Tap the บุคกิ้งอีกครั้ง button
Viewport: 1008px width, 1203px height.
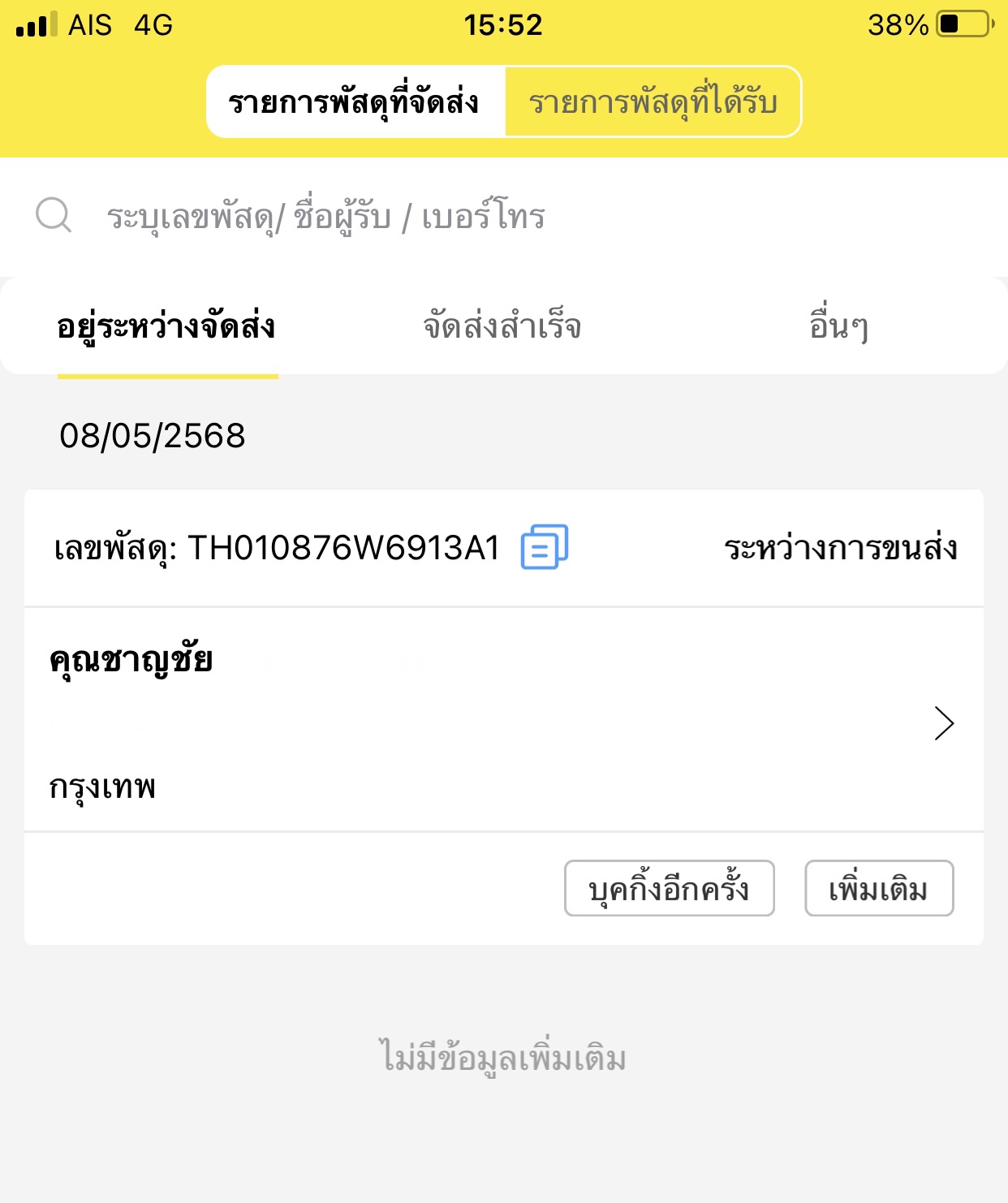point(669,888)
